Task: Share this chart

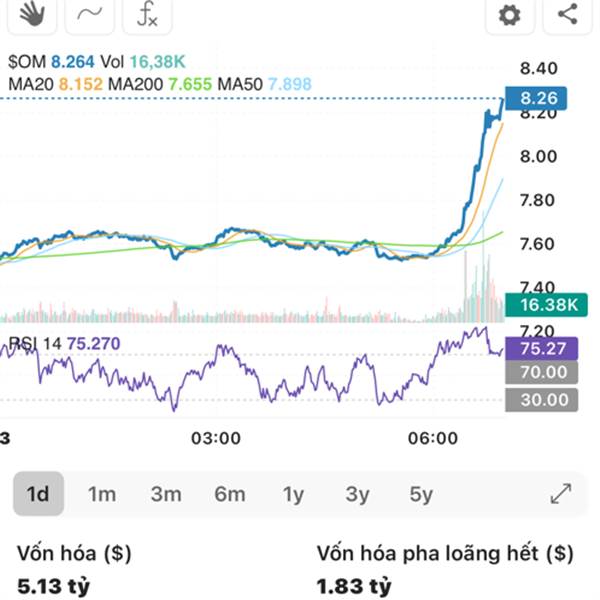Action: click(x=567, y=14)
